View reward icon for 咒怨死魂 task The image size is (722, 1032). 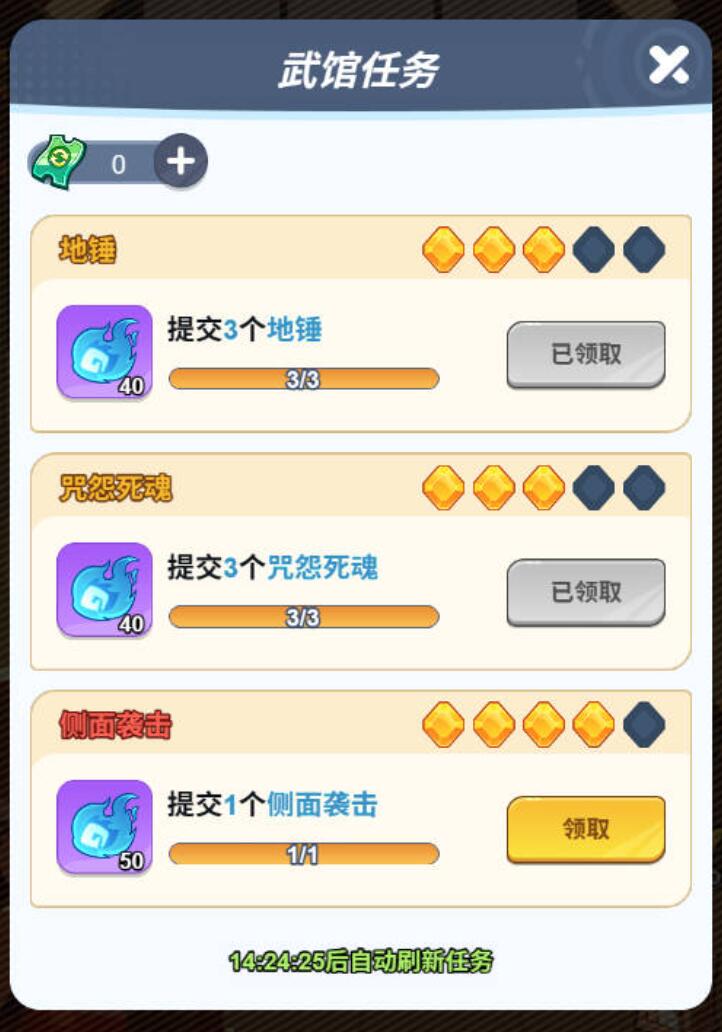pos(105,590)
